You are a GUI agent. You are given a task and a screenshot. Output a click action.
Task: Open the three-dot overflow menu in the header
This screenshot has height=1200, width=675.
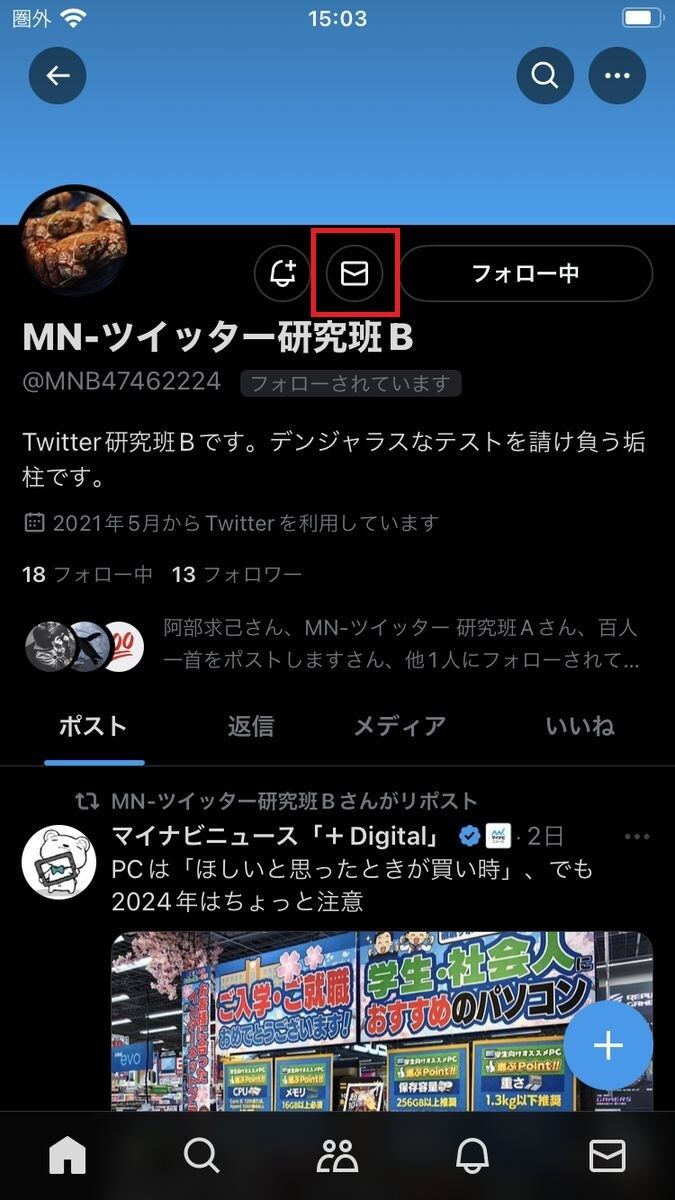click(617, 76)
